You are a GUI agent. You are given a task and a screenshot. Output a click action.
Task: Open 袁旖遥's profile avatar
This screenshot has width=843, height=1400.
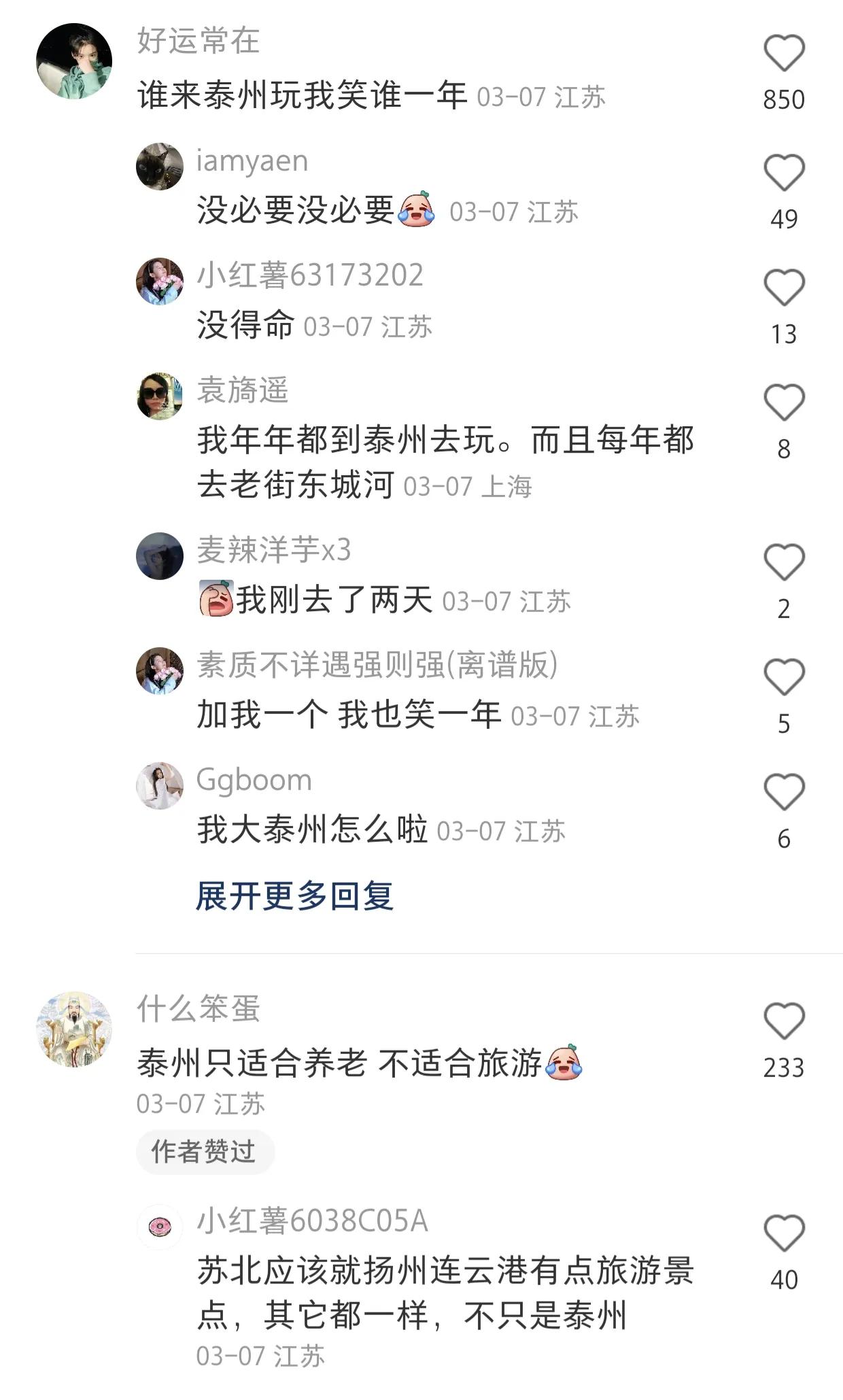pyautogui.click(x=160, y=396)
